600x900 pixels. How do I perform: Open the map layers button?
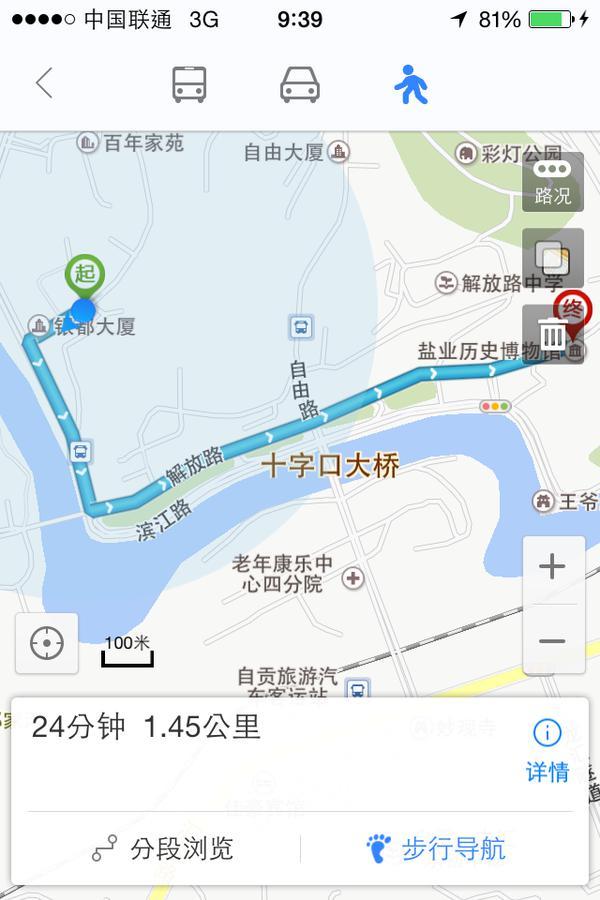[552, 258]
